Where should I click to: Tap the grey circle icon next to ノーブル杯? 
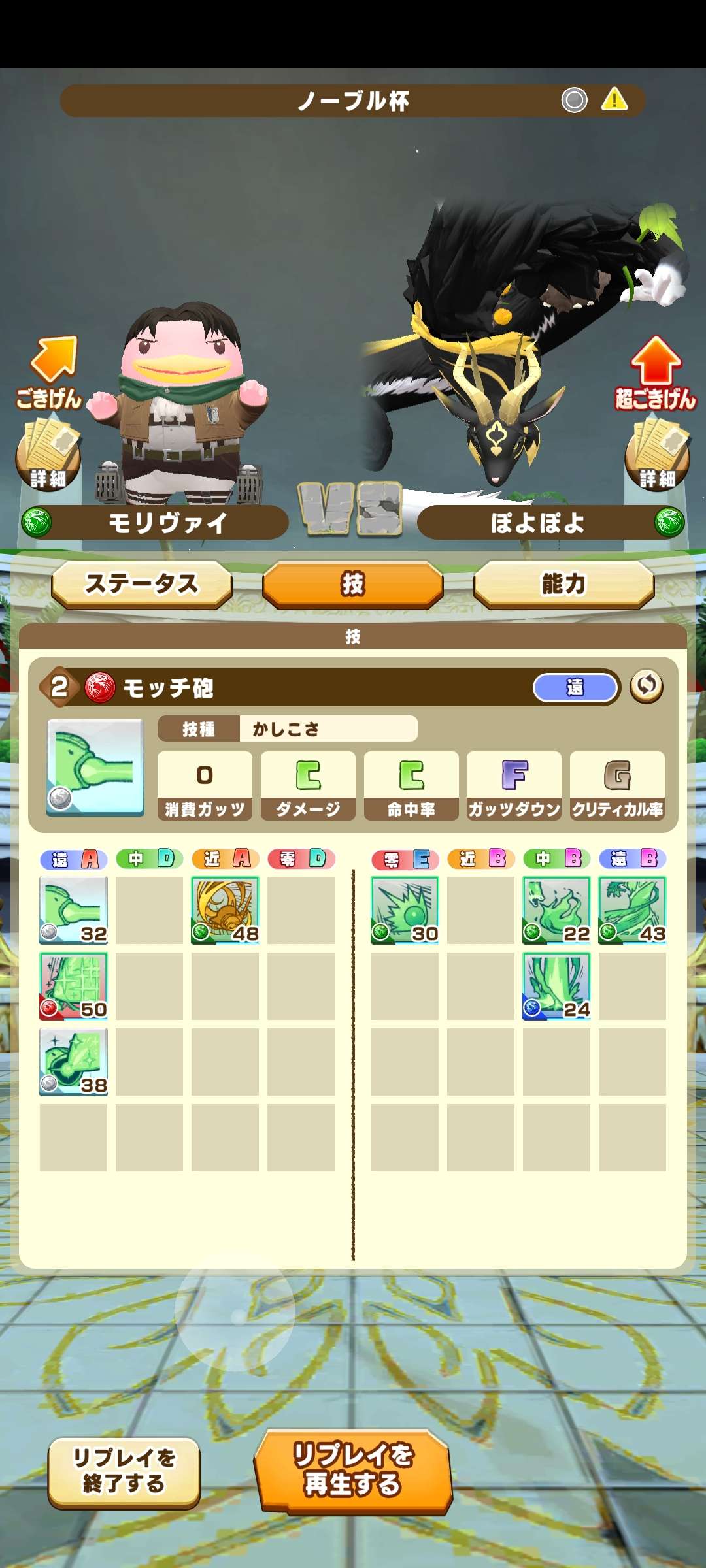click(574, 101)
